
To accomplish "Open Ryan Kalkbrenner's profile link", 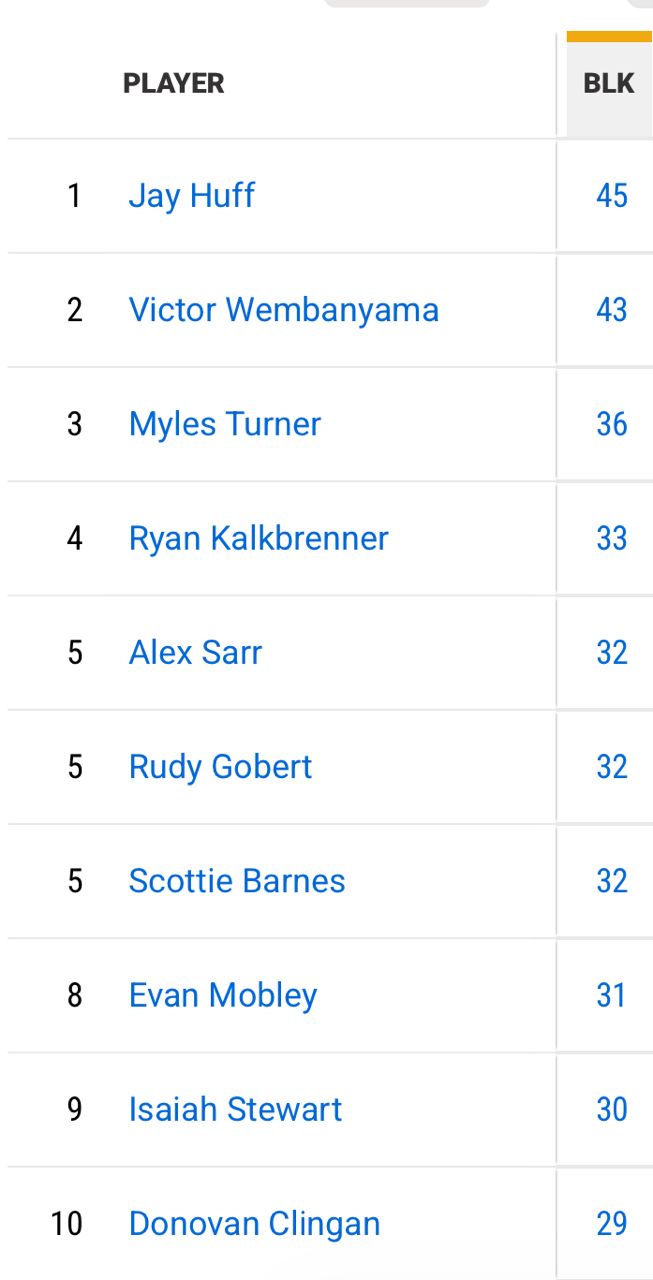I will click(258, 538).
